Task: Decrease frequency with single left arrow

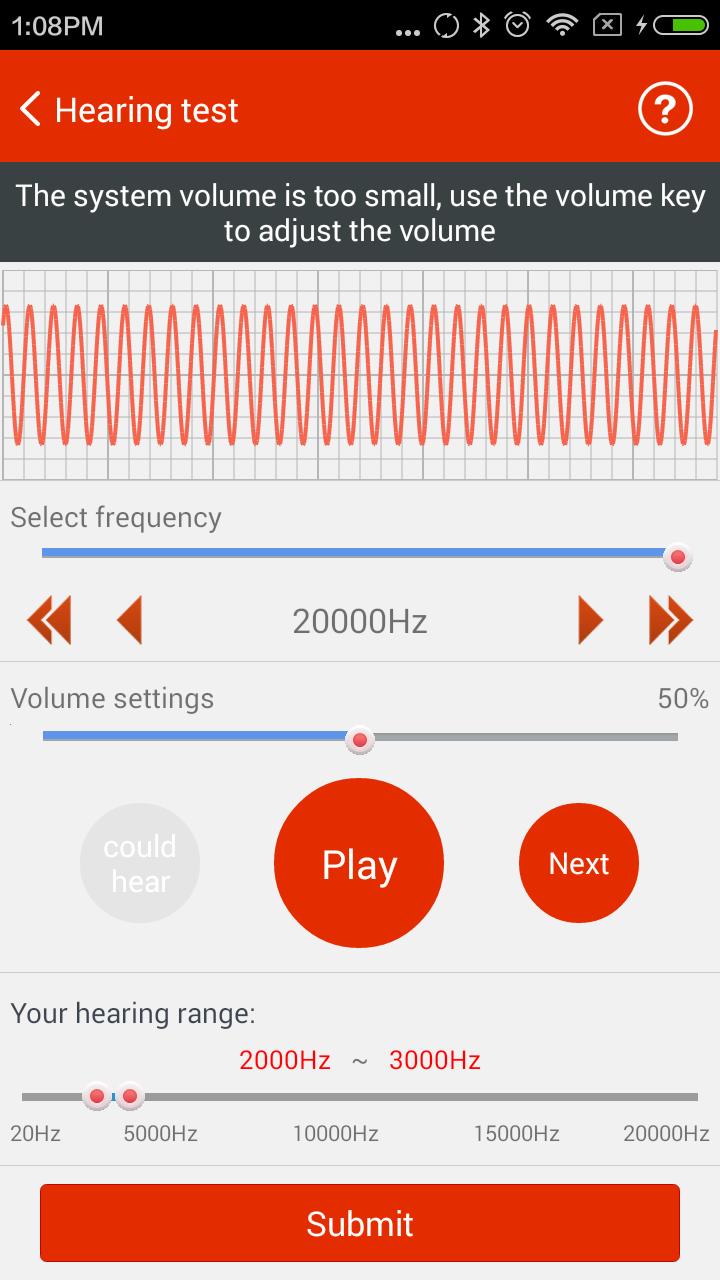Action: coord(130,620)
